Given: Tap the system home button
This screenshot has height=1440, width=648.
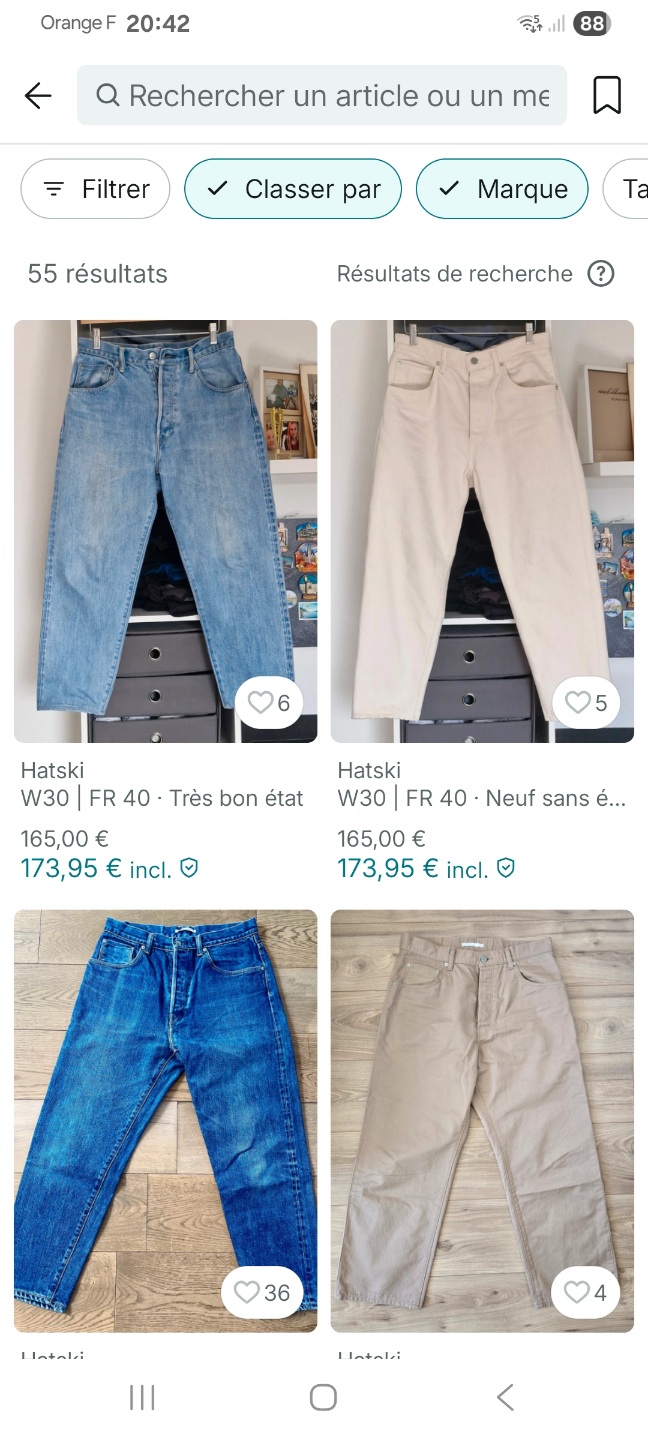Looking at the screenshot, I should click(x=323, y=1397).
